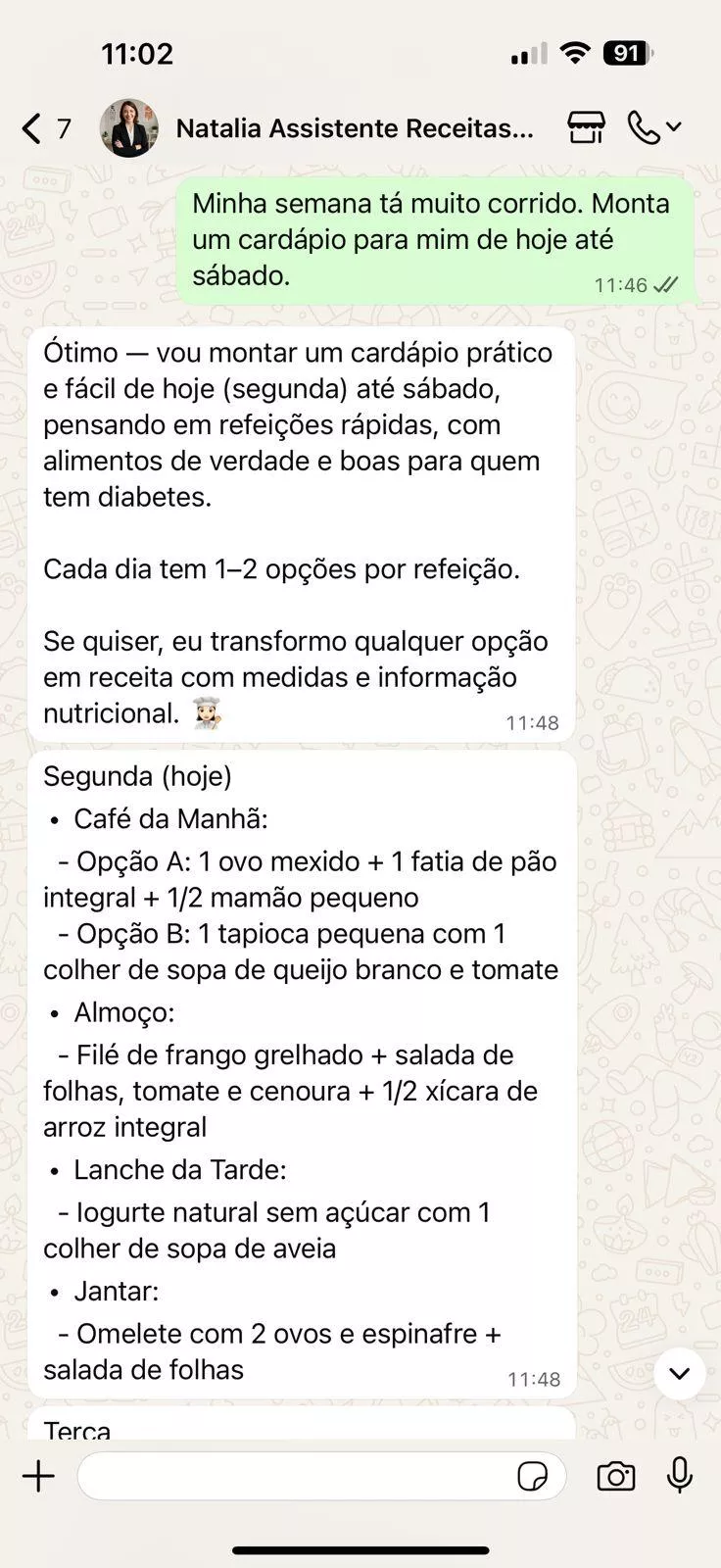Screen dimensions: 721x1568
Task: Open the camera to take a photo
Action: [615, 1476]
